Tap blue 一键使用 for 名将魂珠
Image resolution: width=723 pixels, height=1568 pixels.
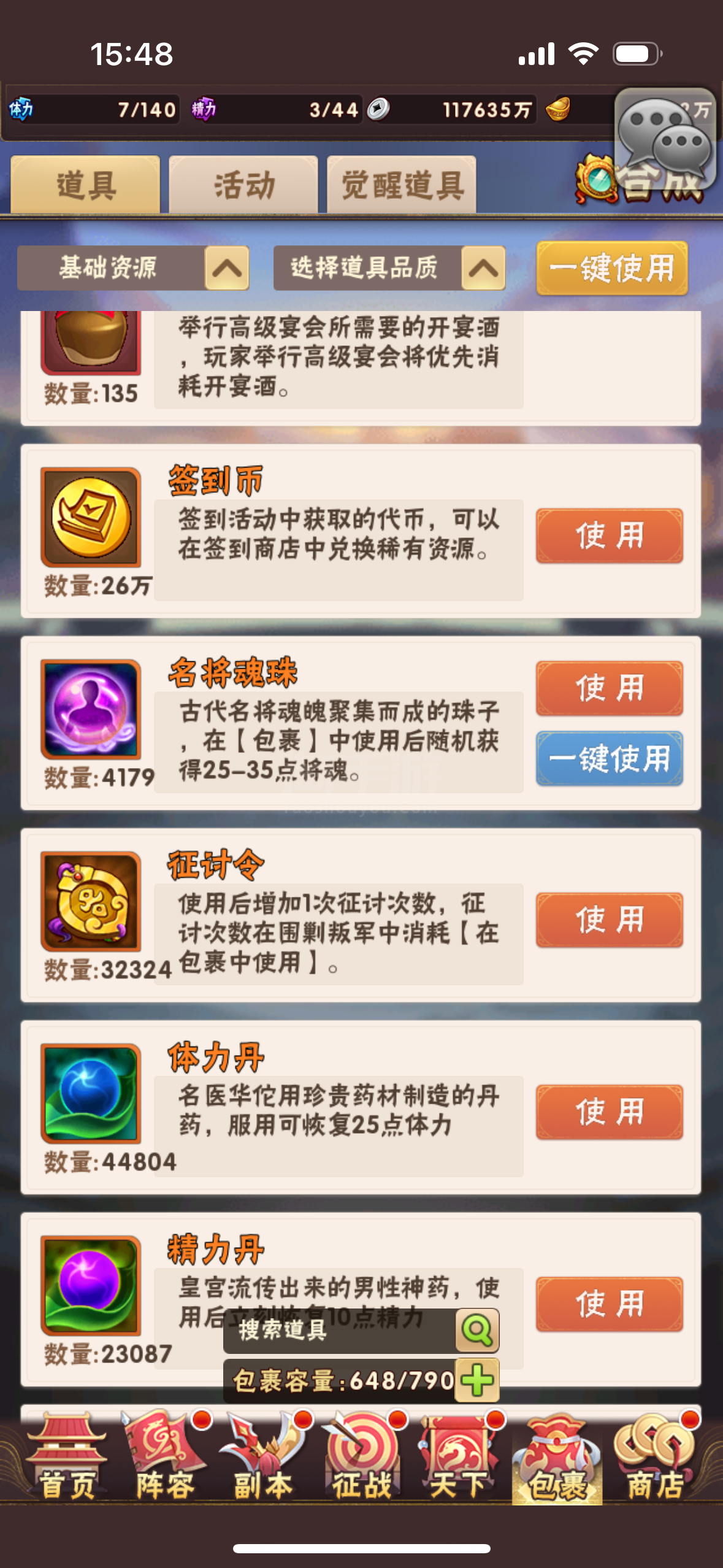pyautogui.click(x=610, y=758)
